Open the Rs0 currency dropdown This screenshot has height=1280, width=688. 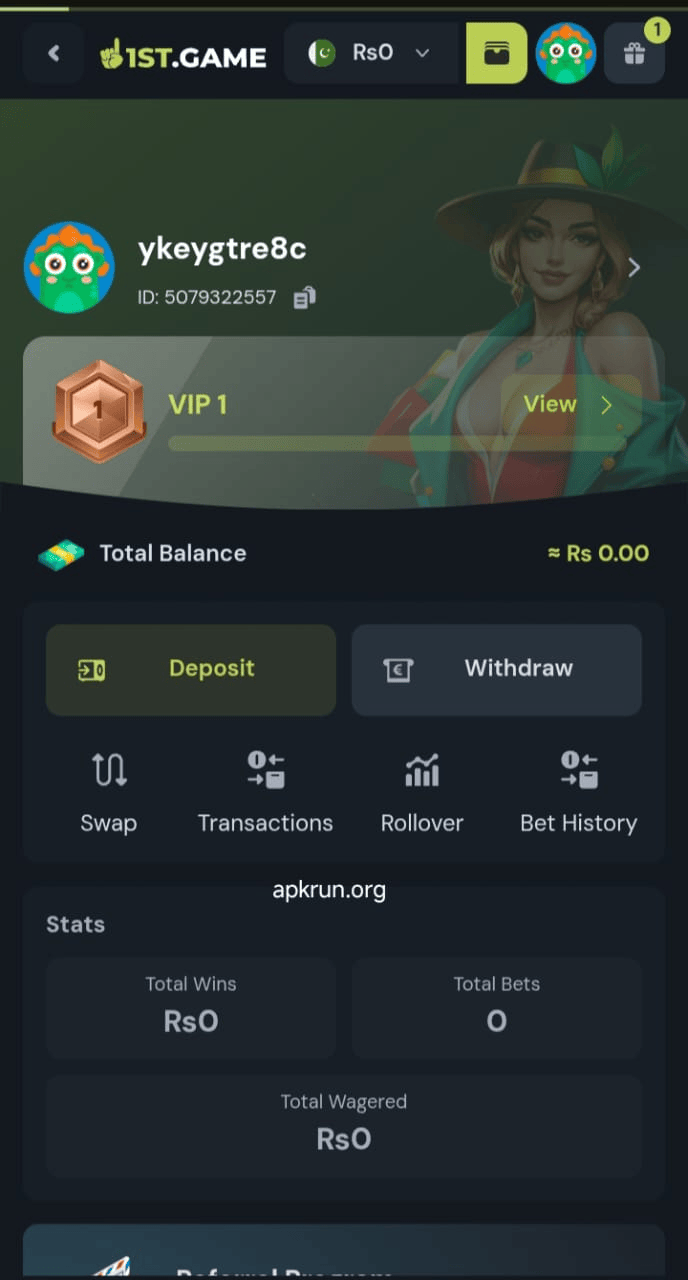tap(371, 53)
